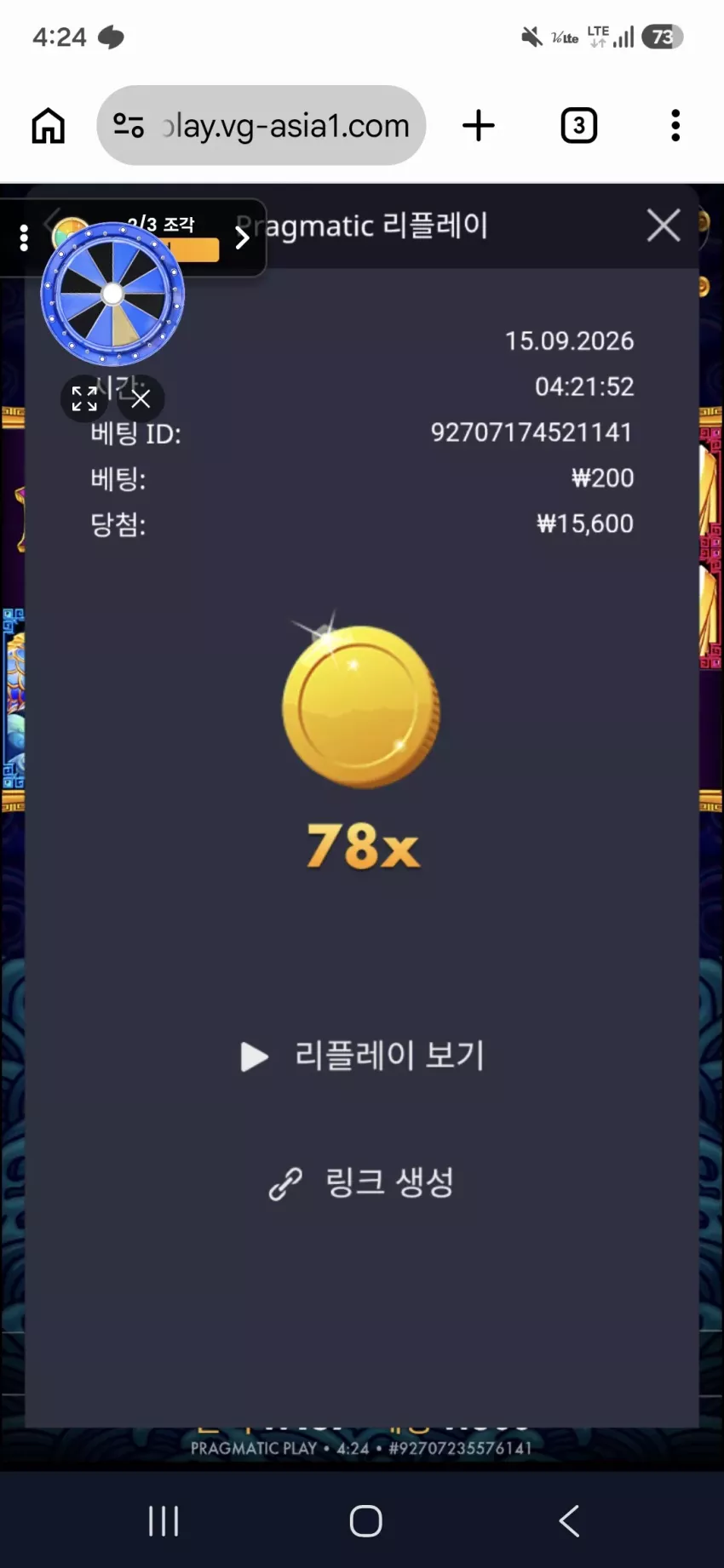Open the three-dot menu beside the banner

[x=24, y=237]
